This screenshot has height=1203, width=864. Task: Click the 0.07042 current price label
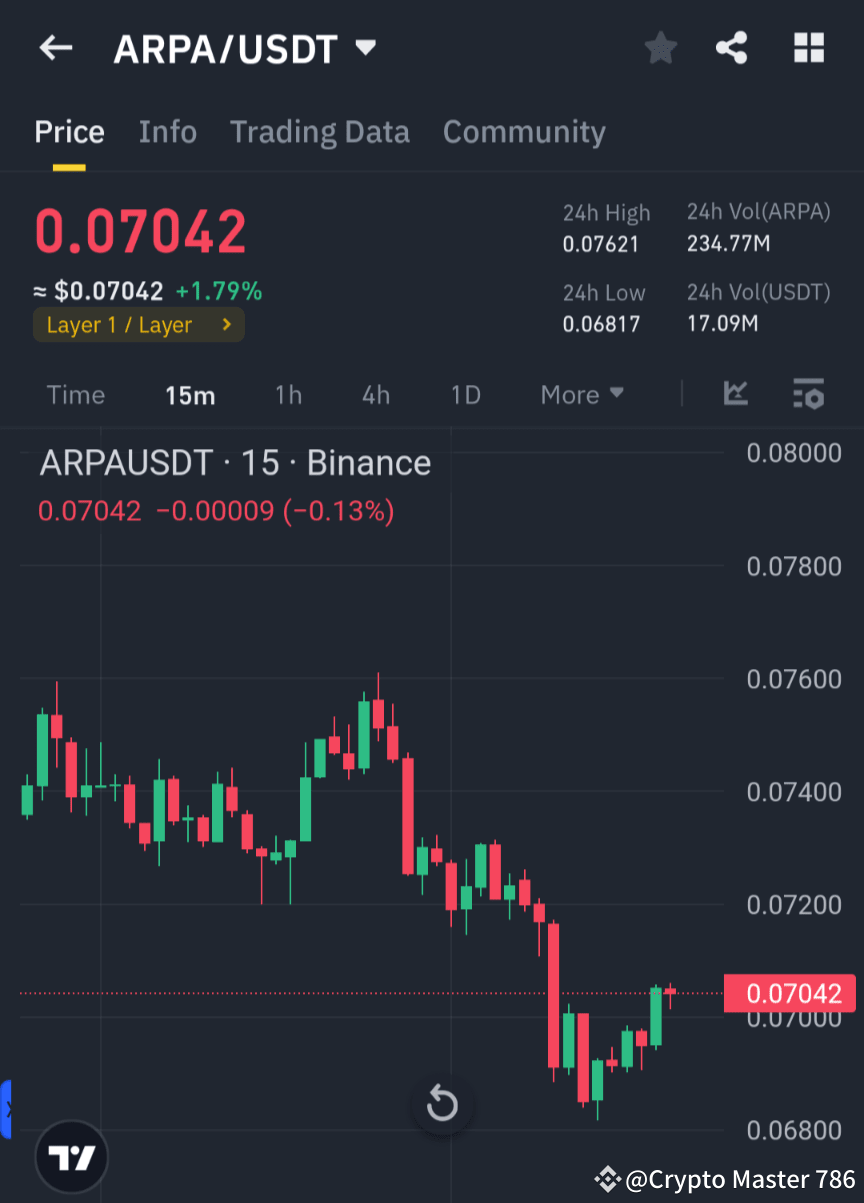791,993
